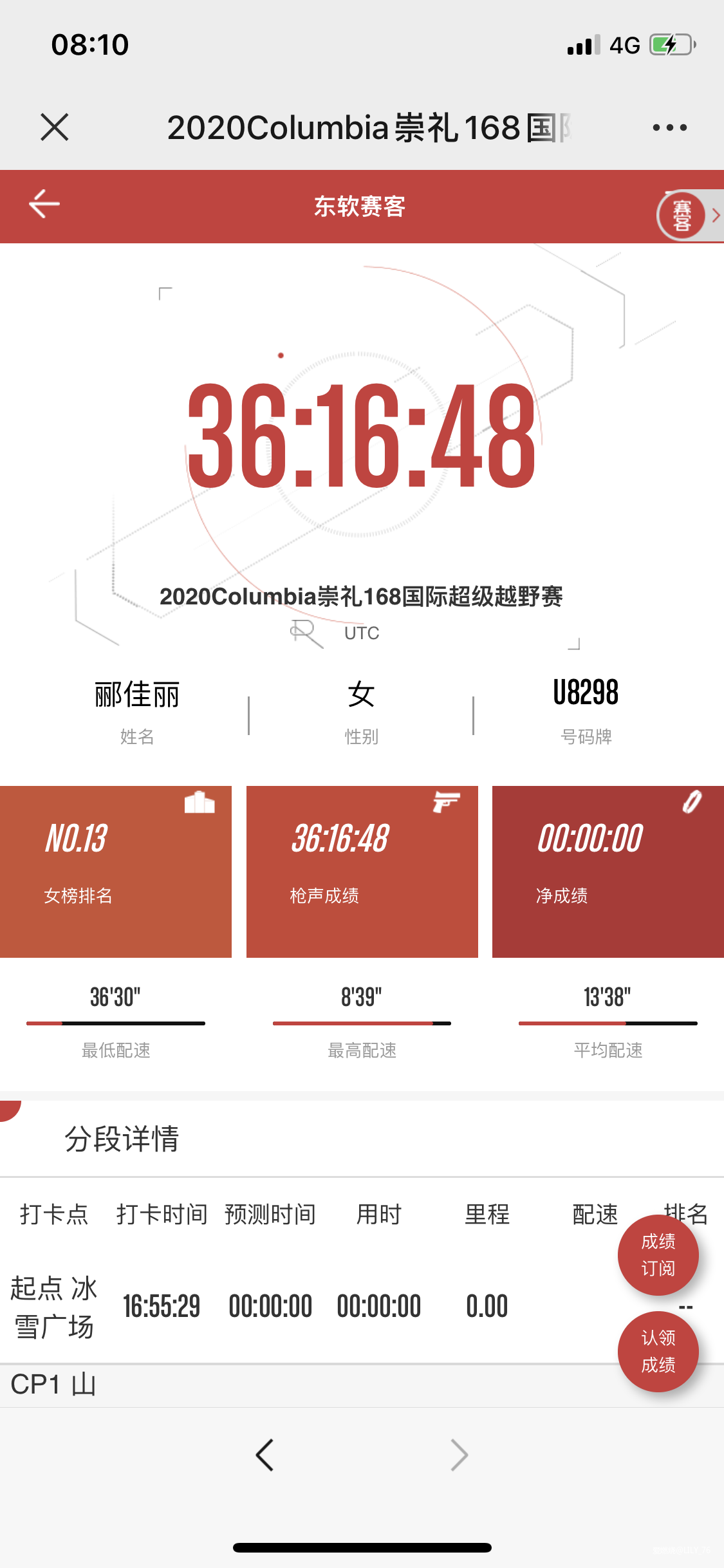Click the pencil icon on 净成绩 card
Screen dimensions: 724x1568
(692, 802)
